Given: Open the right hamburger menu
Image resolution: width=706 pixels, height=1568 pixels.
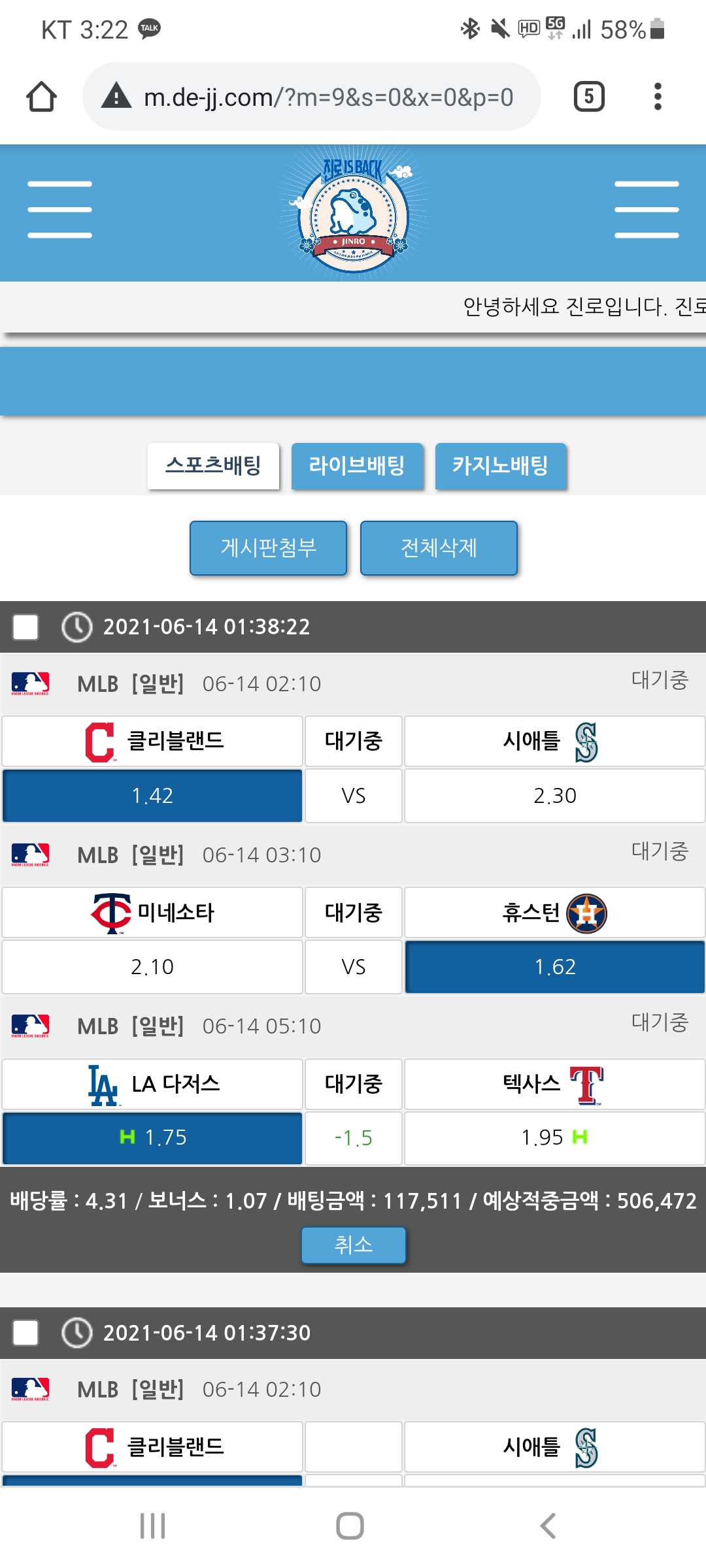Looking at the screenshot, I should (647, 210).
